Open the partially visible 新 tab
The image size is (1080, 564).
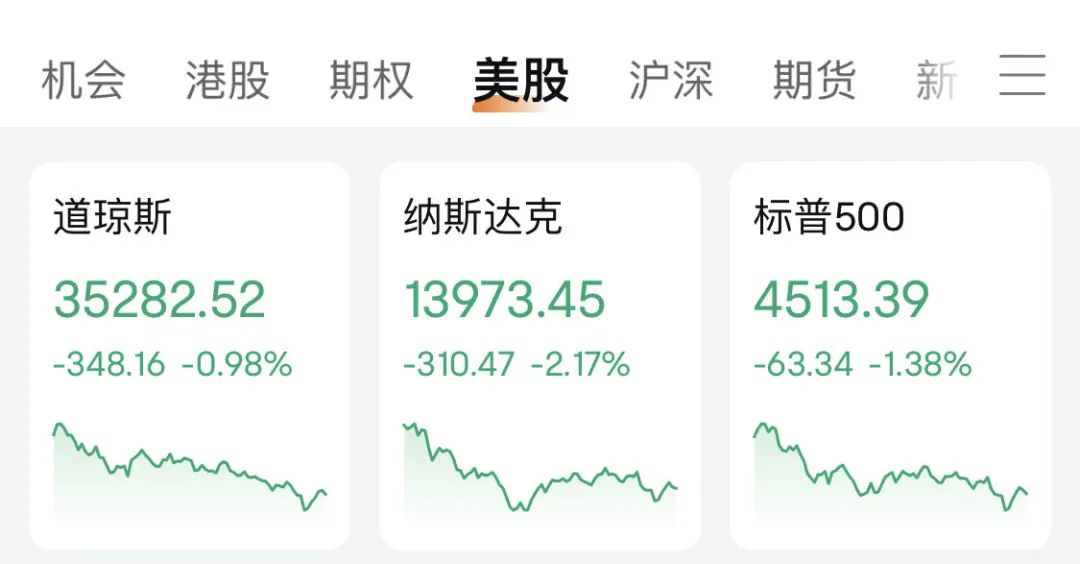pyautogui.click(x=936, y=81)
